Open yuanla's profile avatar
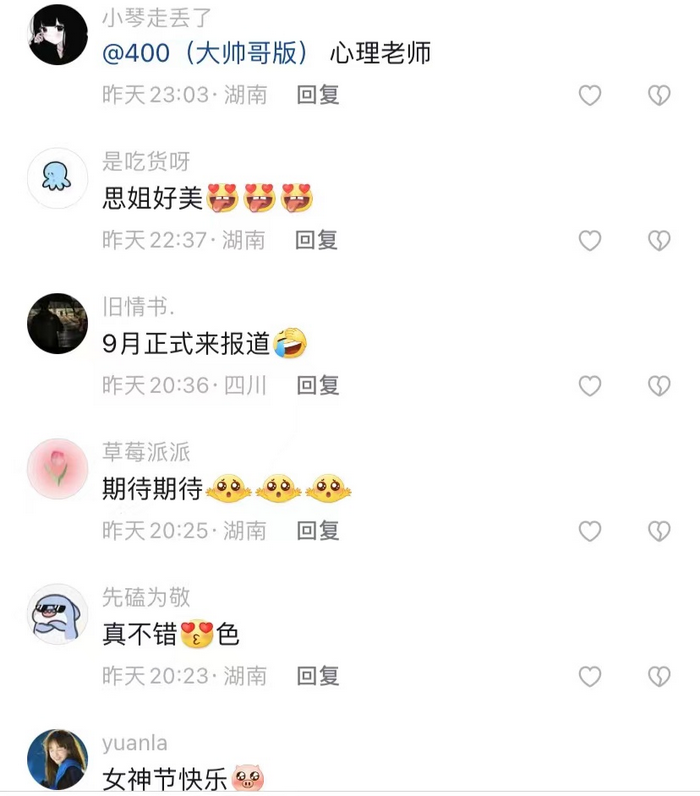Screen dimensions: 700x796 pos(57,760)
